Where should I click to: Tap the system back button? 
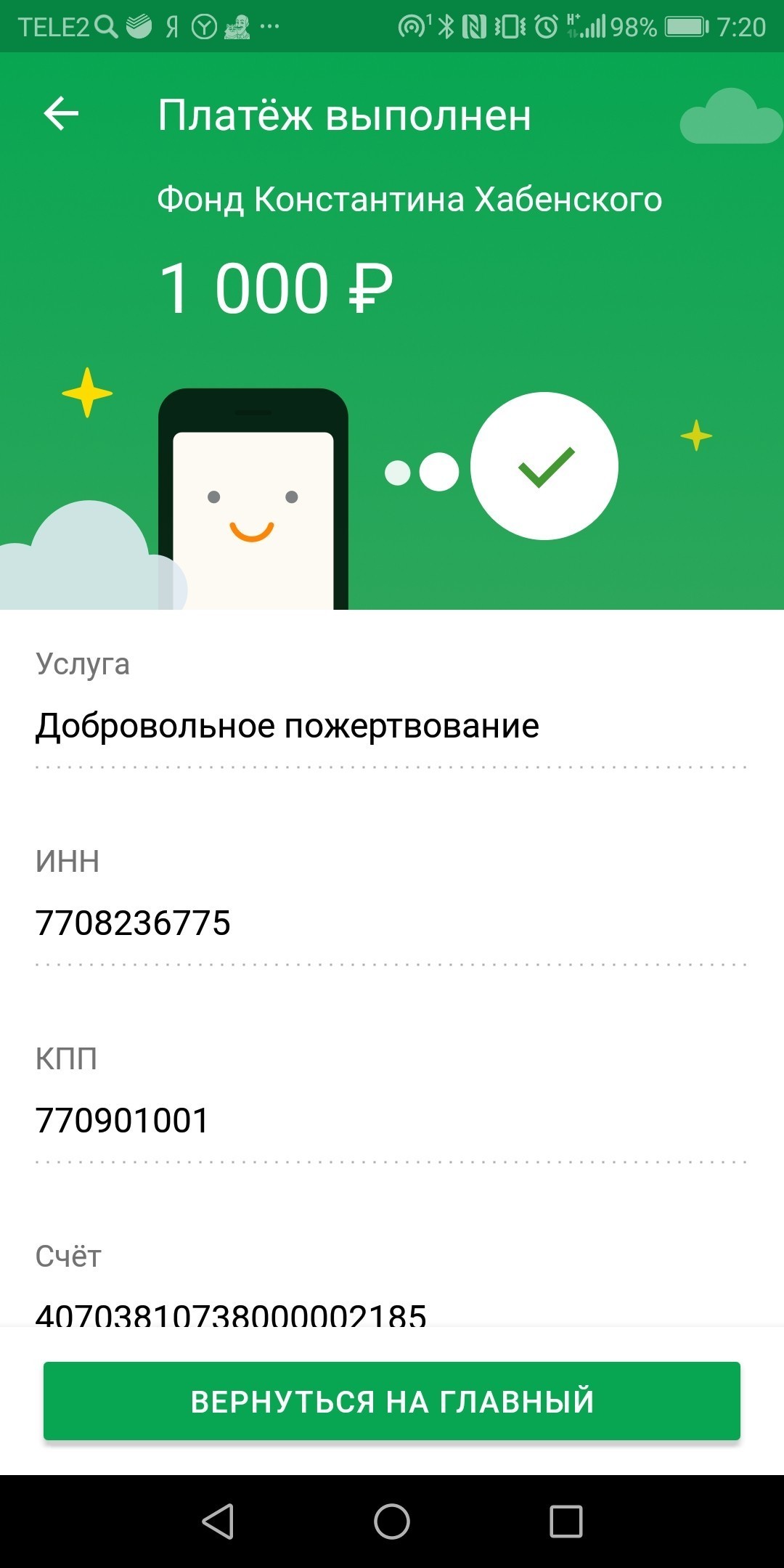[x=218, y=1522]
